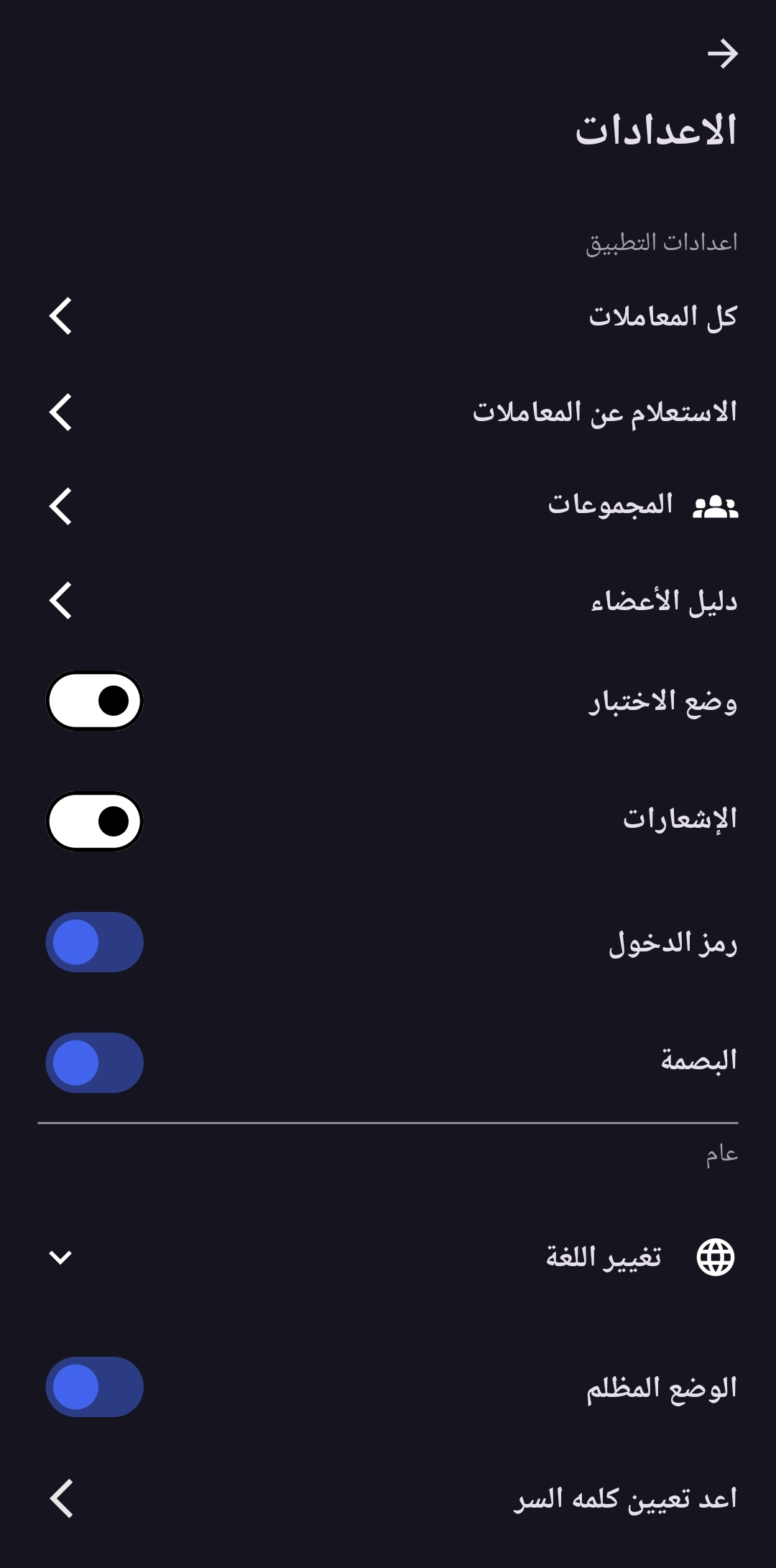Open كل المعاملات (All transactions)
The image size is (776, 1568).
(388, 316)
